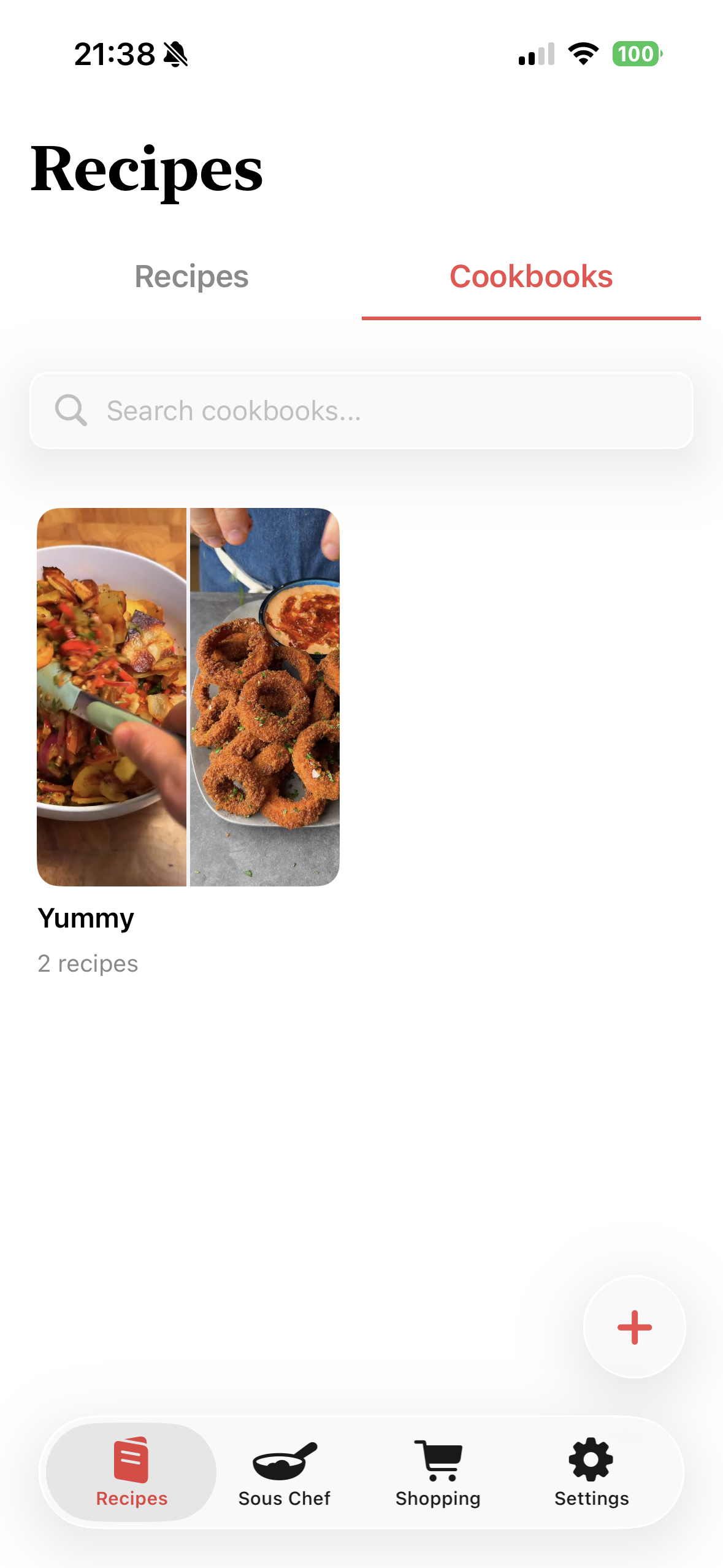Screen dimensions: 723x1568
Task: Switch to the Recipes top tab
Action: pyautogui.click(x=191, y=277)
